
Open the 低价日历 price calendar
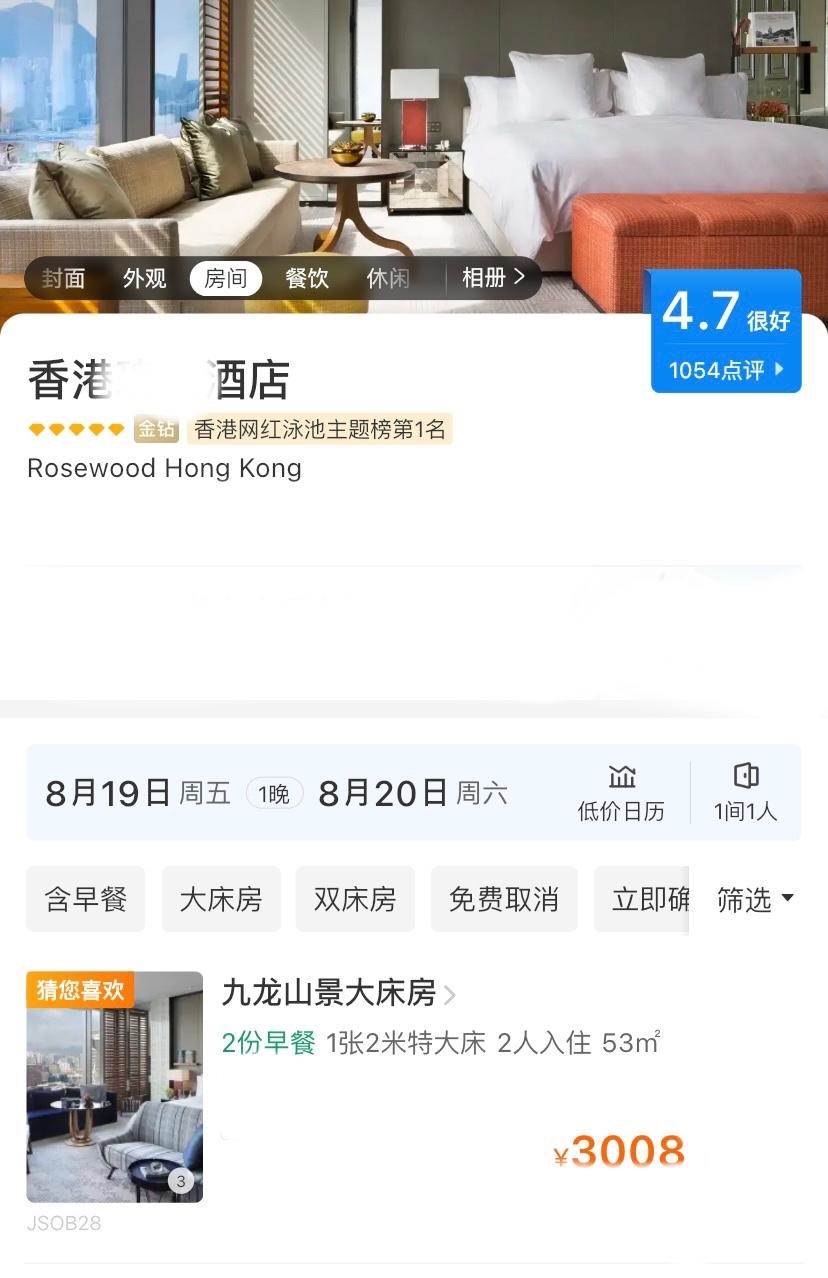pyautogui.click(x=621, y=793)
